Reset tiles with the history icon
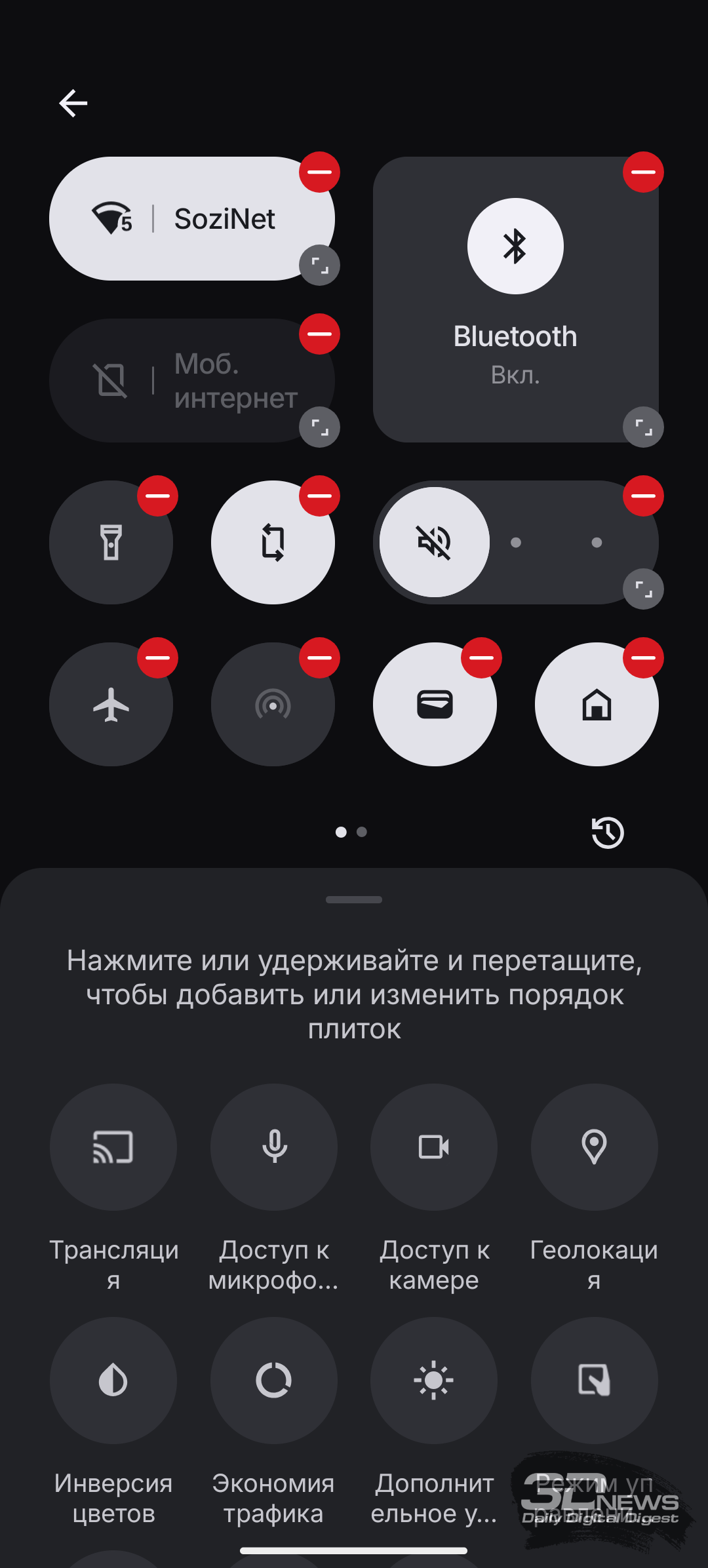The width and height of the screenshot is (708, 1568). tap(608, 833)
